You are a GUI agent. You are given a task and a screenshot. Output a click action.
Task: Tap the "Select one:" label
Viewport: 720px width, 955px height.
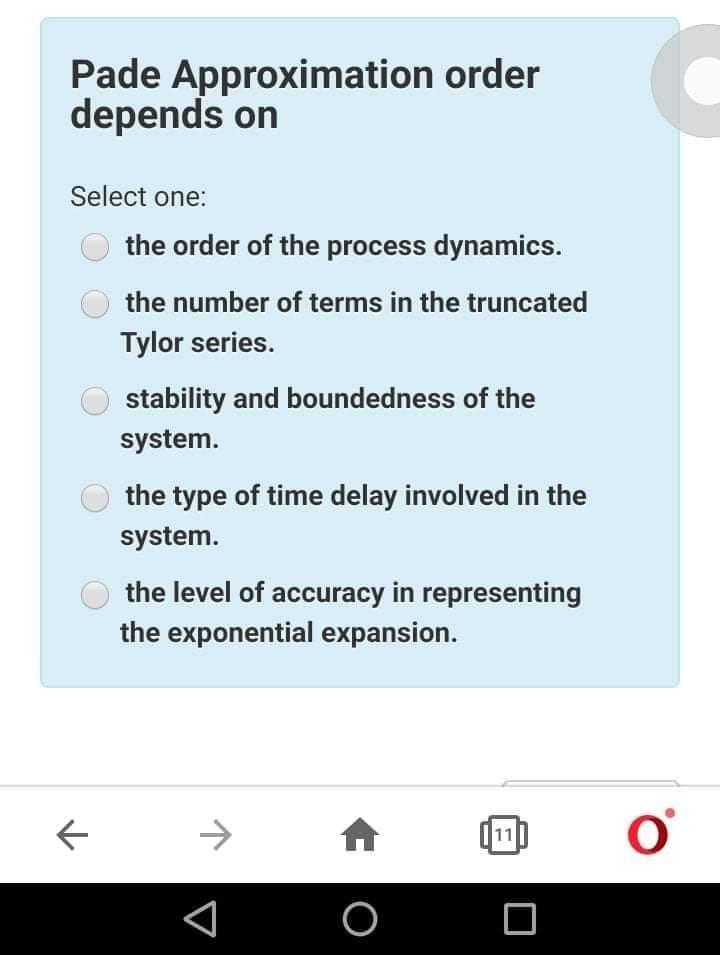coord(138,197)
